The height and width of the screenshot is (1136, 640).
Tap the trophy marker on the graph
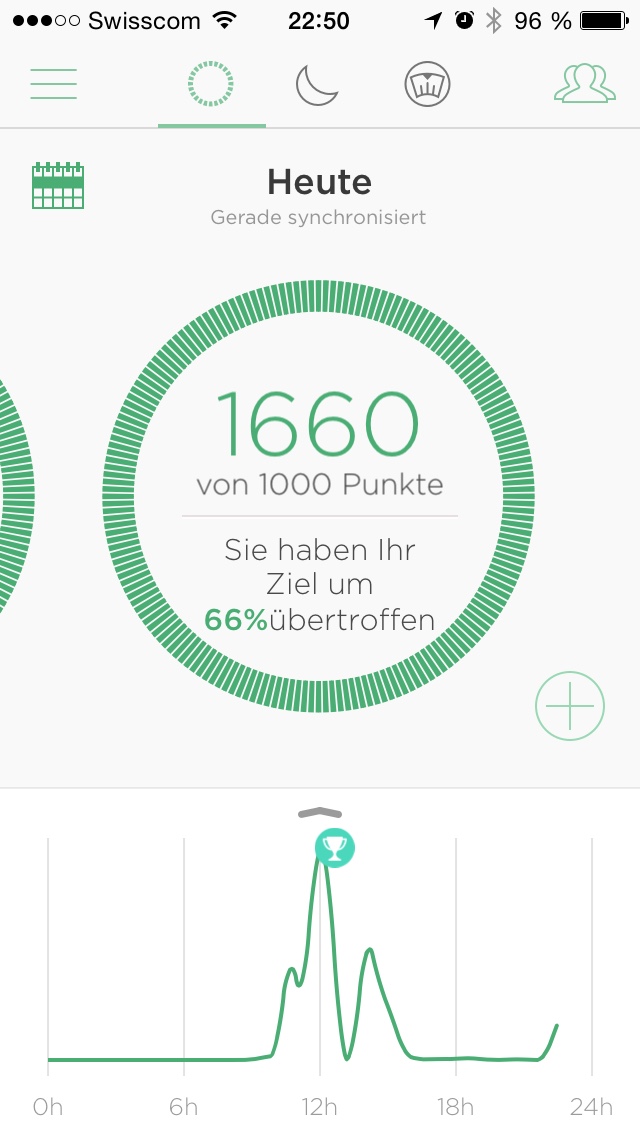point(335,847)
